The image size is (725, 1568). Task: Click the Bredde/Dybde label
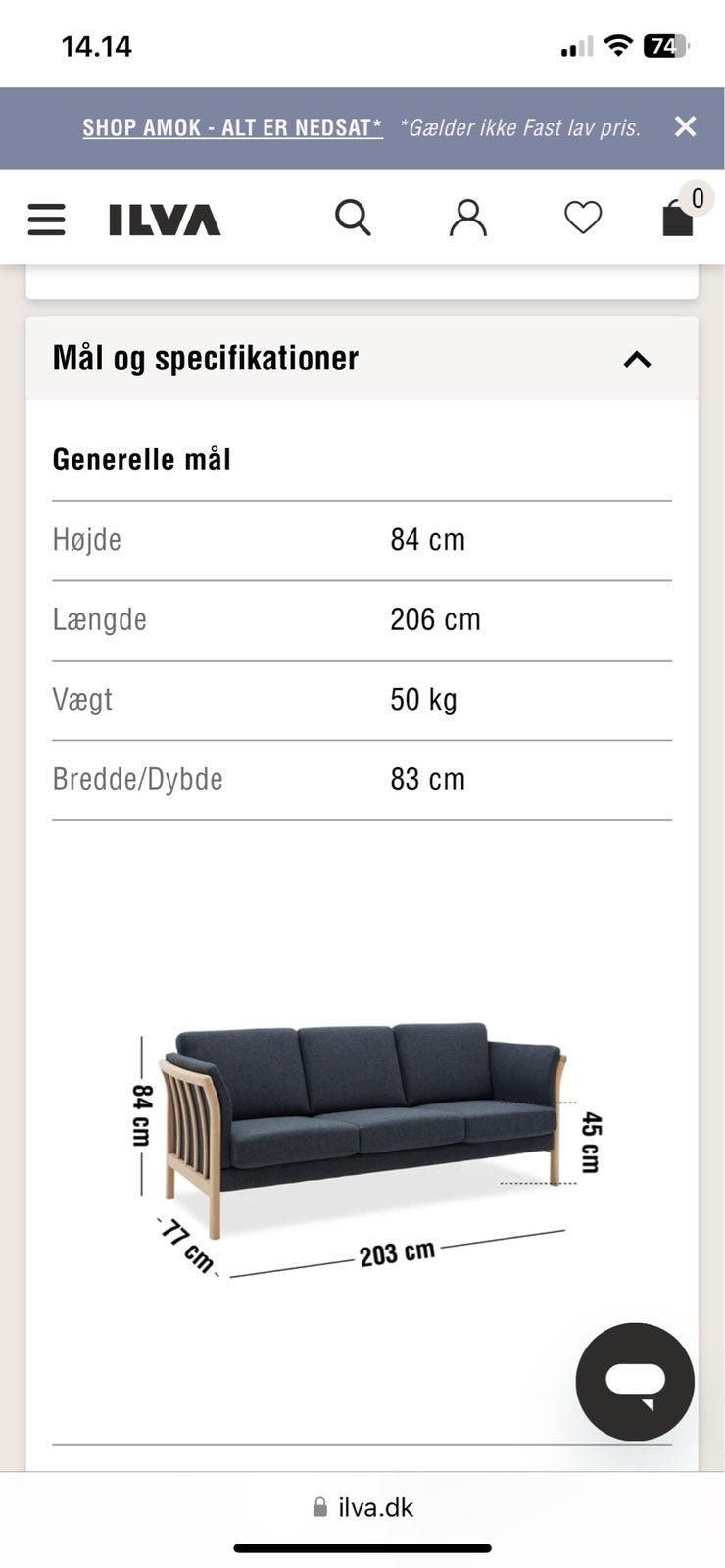point(136,778)
